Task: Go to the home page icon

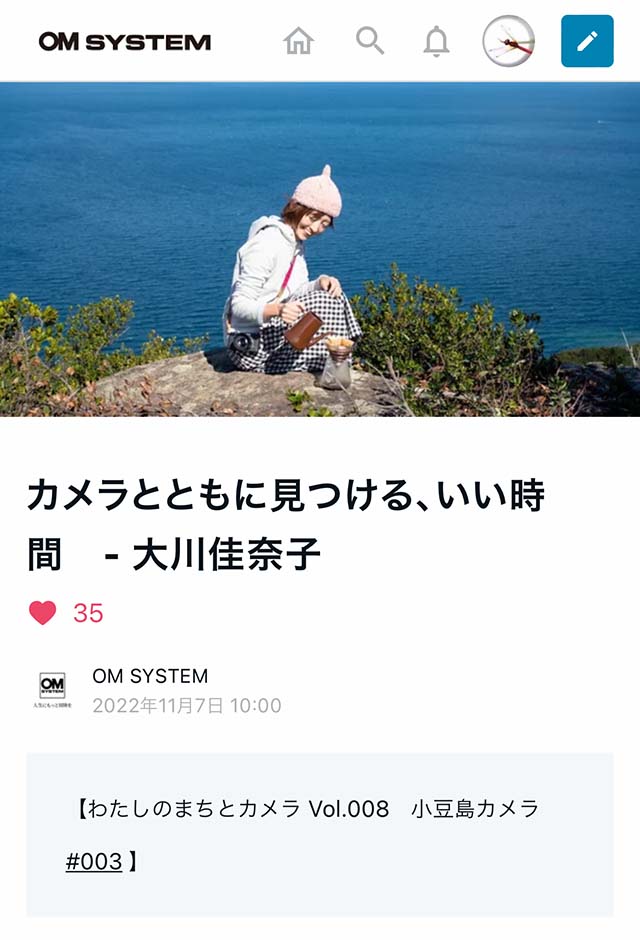Action: pos(298,41)
